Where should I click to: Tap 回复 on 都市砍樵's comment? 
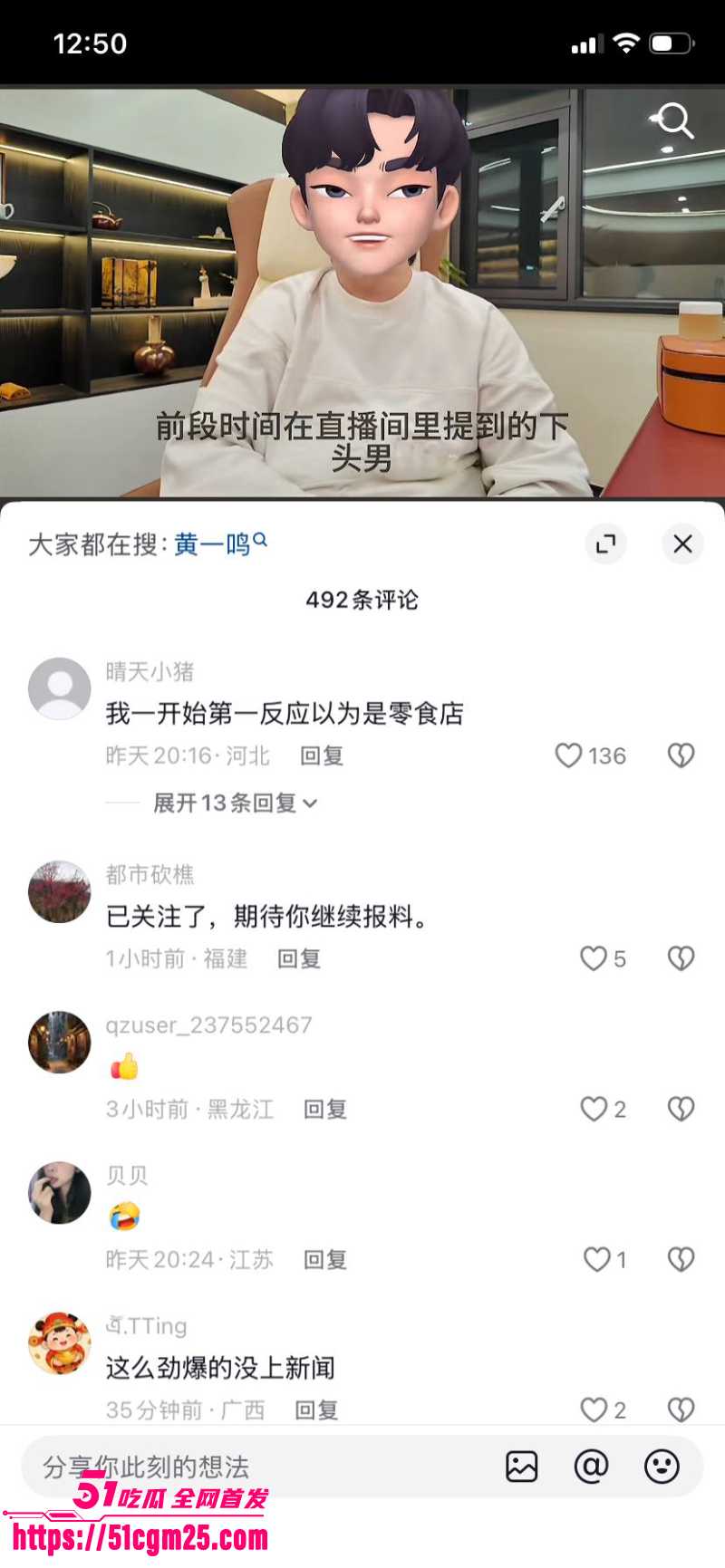(x=300, y=958)
